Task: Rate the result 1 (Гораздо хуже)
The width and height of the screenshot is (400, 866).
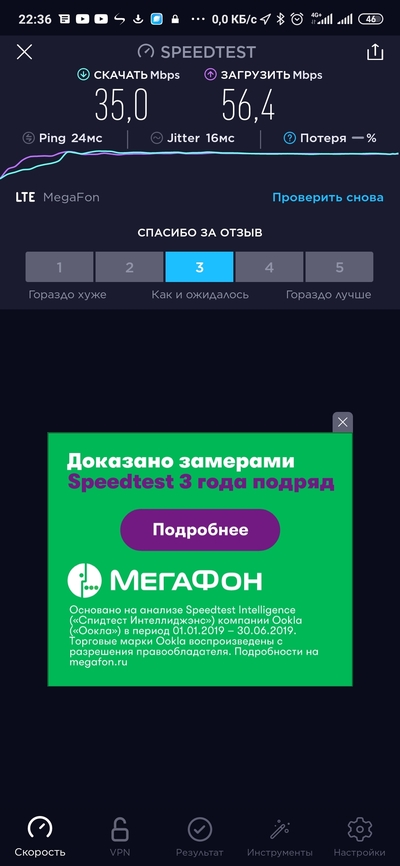Action: click(59, 267)
